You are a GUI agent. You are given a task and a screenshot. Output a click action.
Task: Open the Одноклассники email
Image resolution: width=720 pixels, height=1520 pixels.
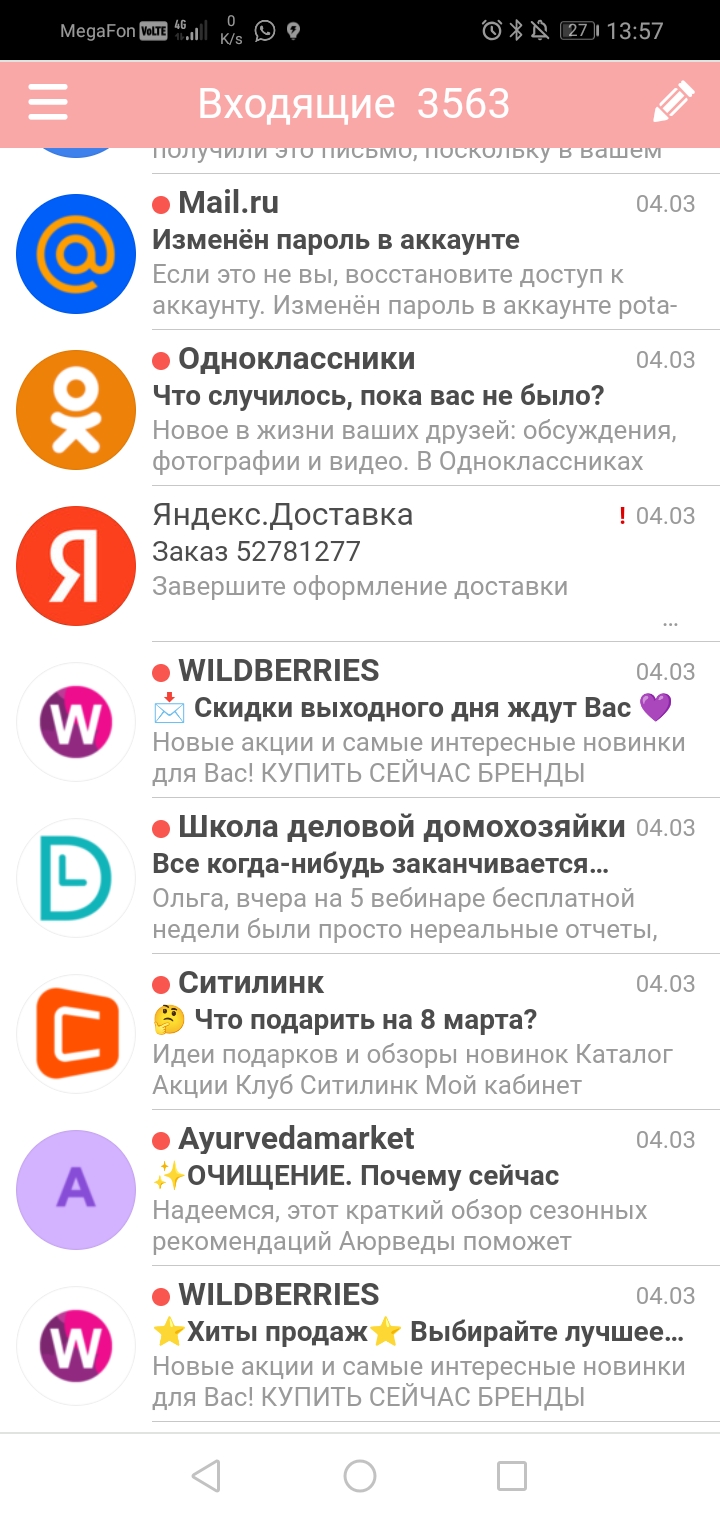pyautogui.click(x=360, y=410)
